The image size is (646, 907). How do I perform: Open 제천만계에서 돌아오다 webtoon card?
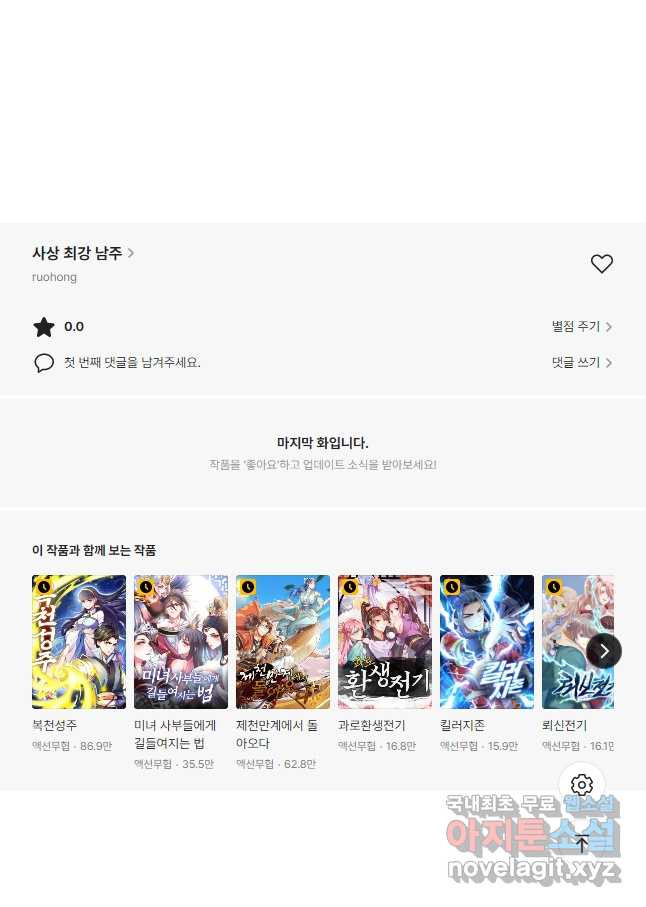(x=283, y=642)
